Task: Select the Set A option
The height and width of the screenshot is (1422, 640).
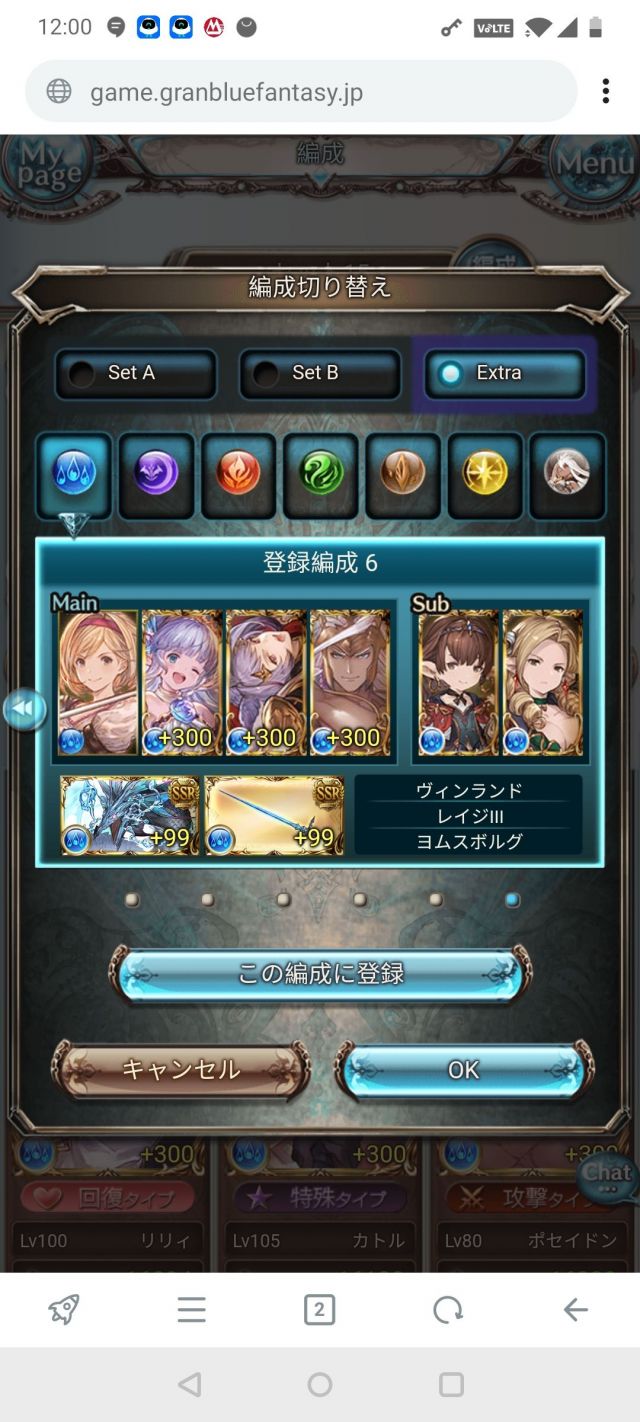Action: [135, 373]
